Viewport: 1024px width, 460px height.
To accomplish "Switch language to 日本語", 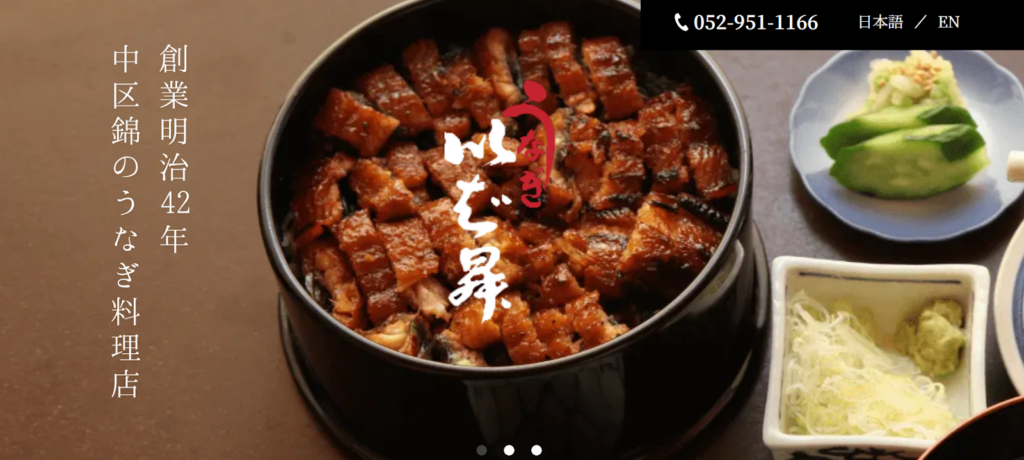I will point(879,22).
